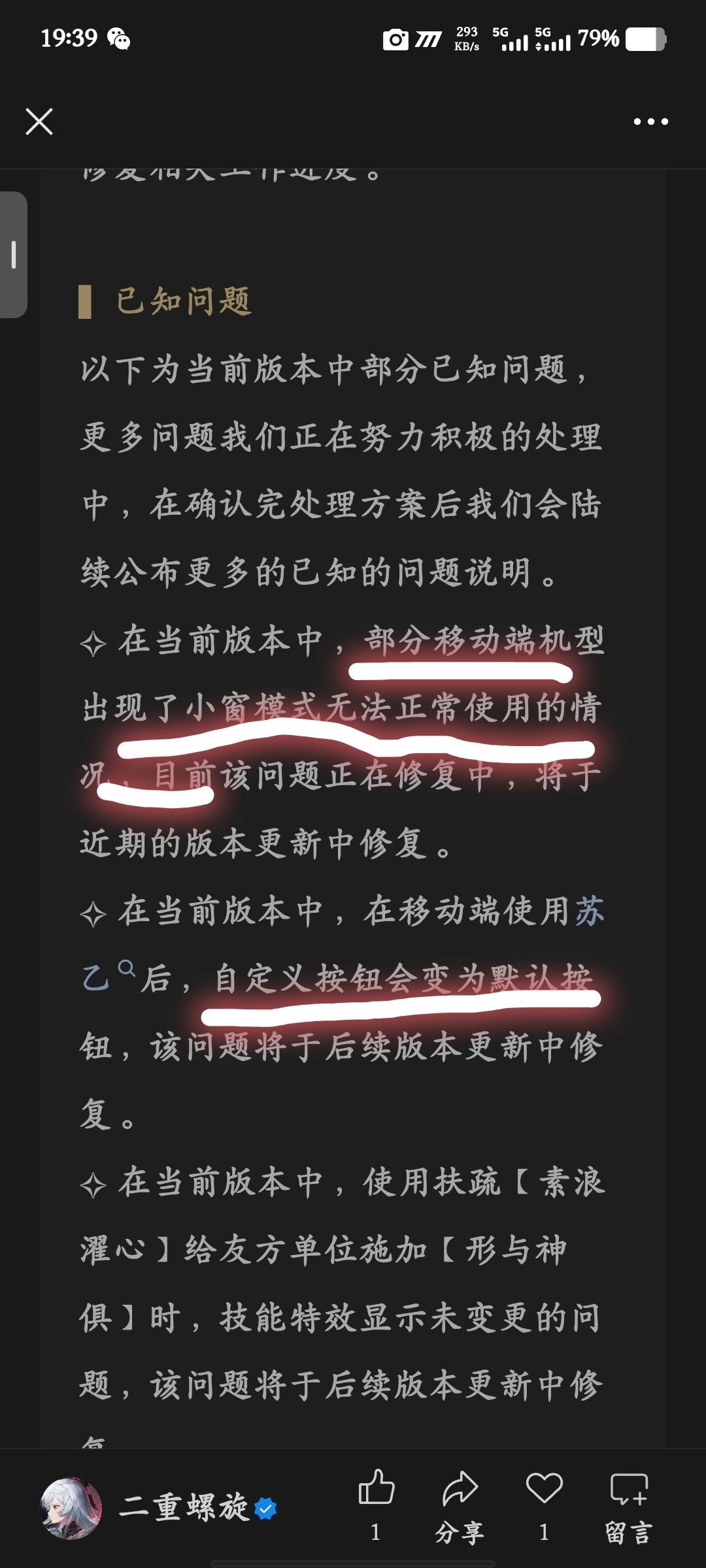Open the side floating handle
This screenshot has width=706, height=1568.
point(13,255)
